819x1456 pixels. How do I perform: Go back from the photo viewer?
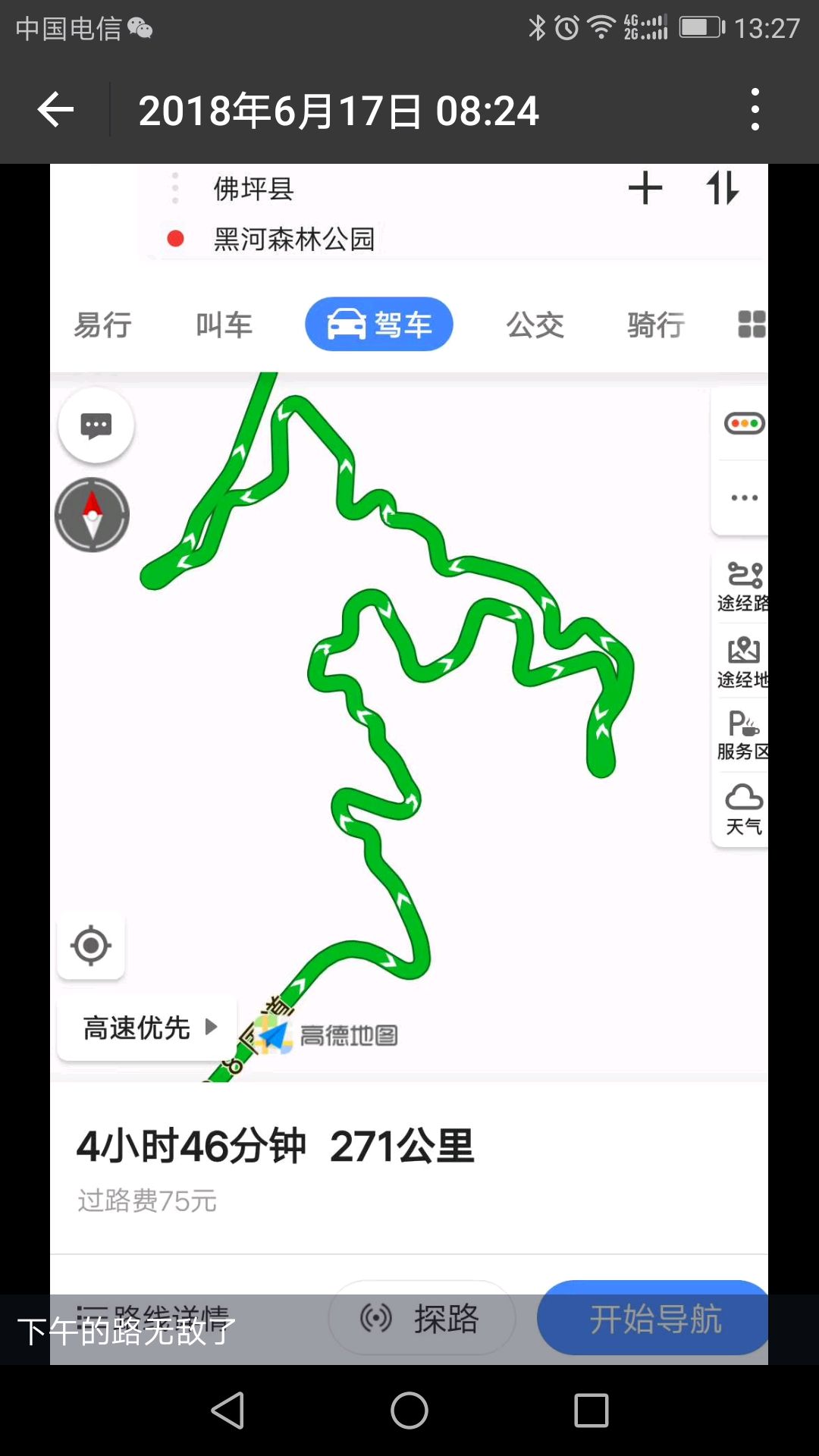point(55,110)
